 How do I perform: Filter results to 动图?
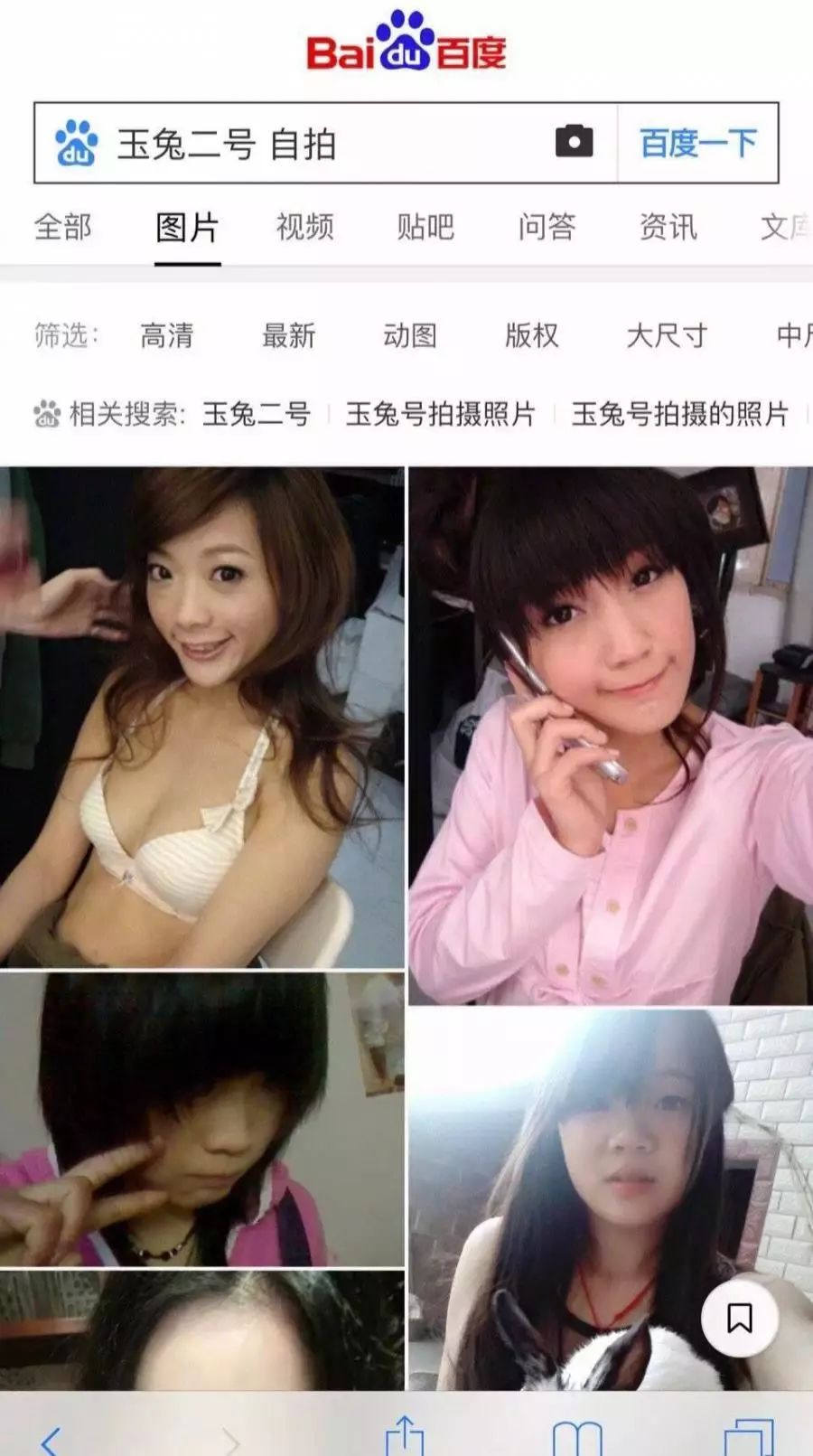pyautogui.click(x=410, y=335)
